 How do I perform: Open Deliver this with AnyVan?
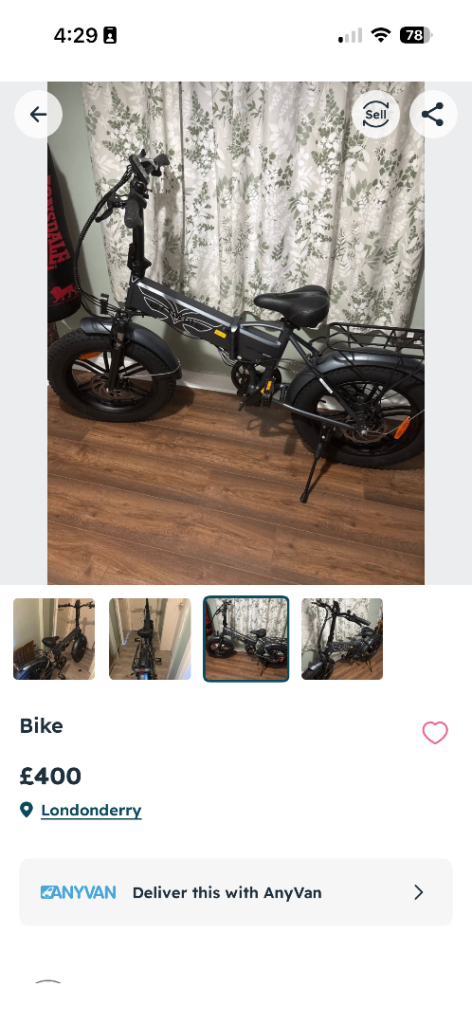click(x=236, y=892)
